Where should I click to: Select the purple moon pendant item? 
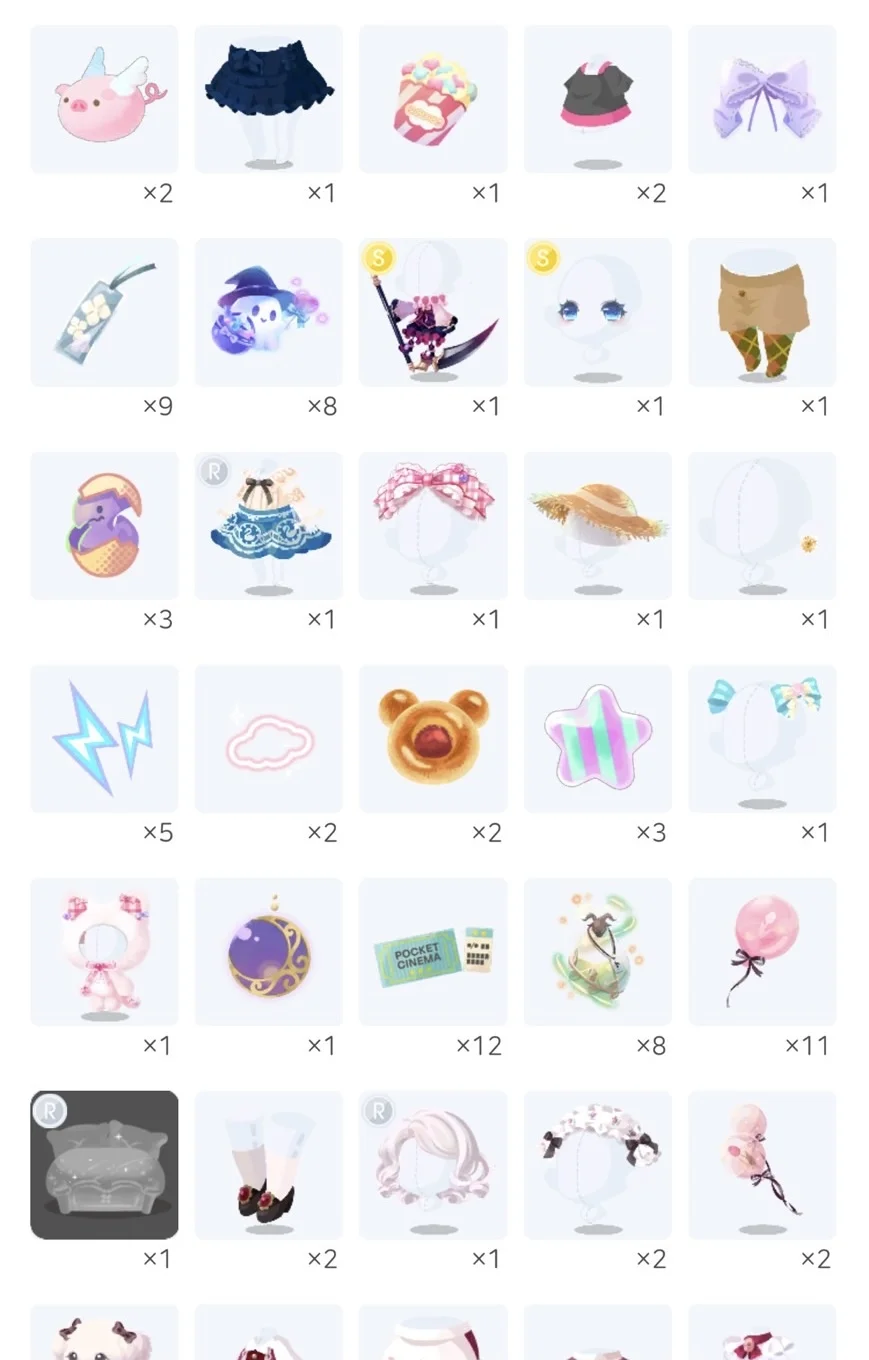pyautogui.click(x=268, y=952)
